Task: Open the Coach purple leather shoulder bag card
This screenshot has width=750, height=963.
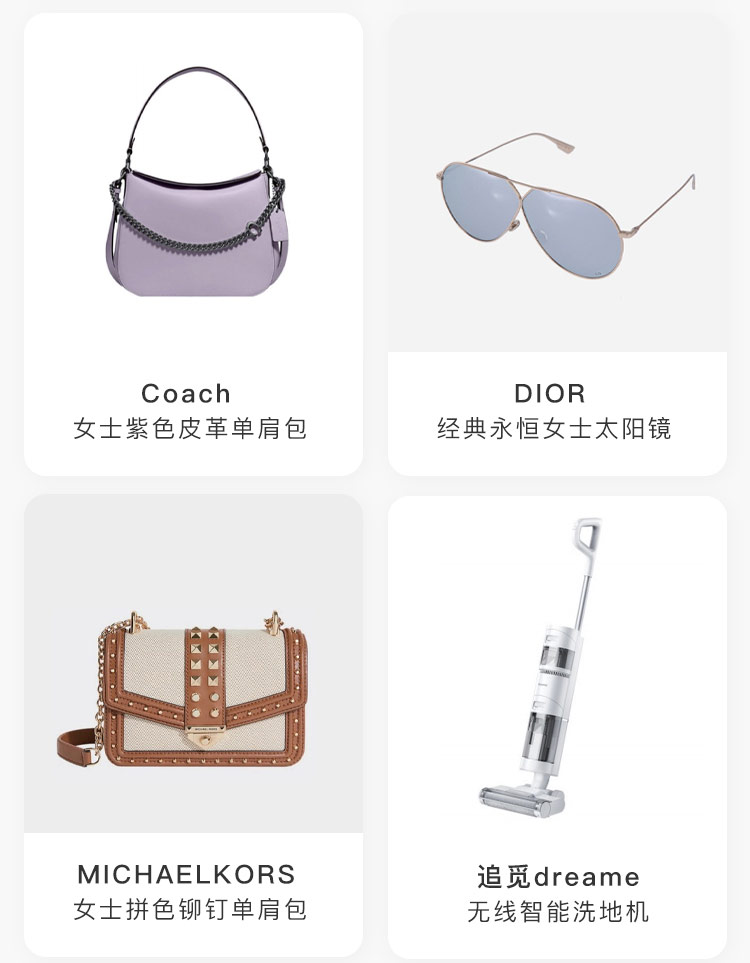Action: click(193, 244)
